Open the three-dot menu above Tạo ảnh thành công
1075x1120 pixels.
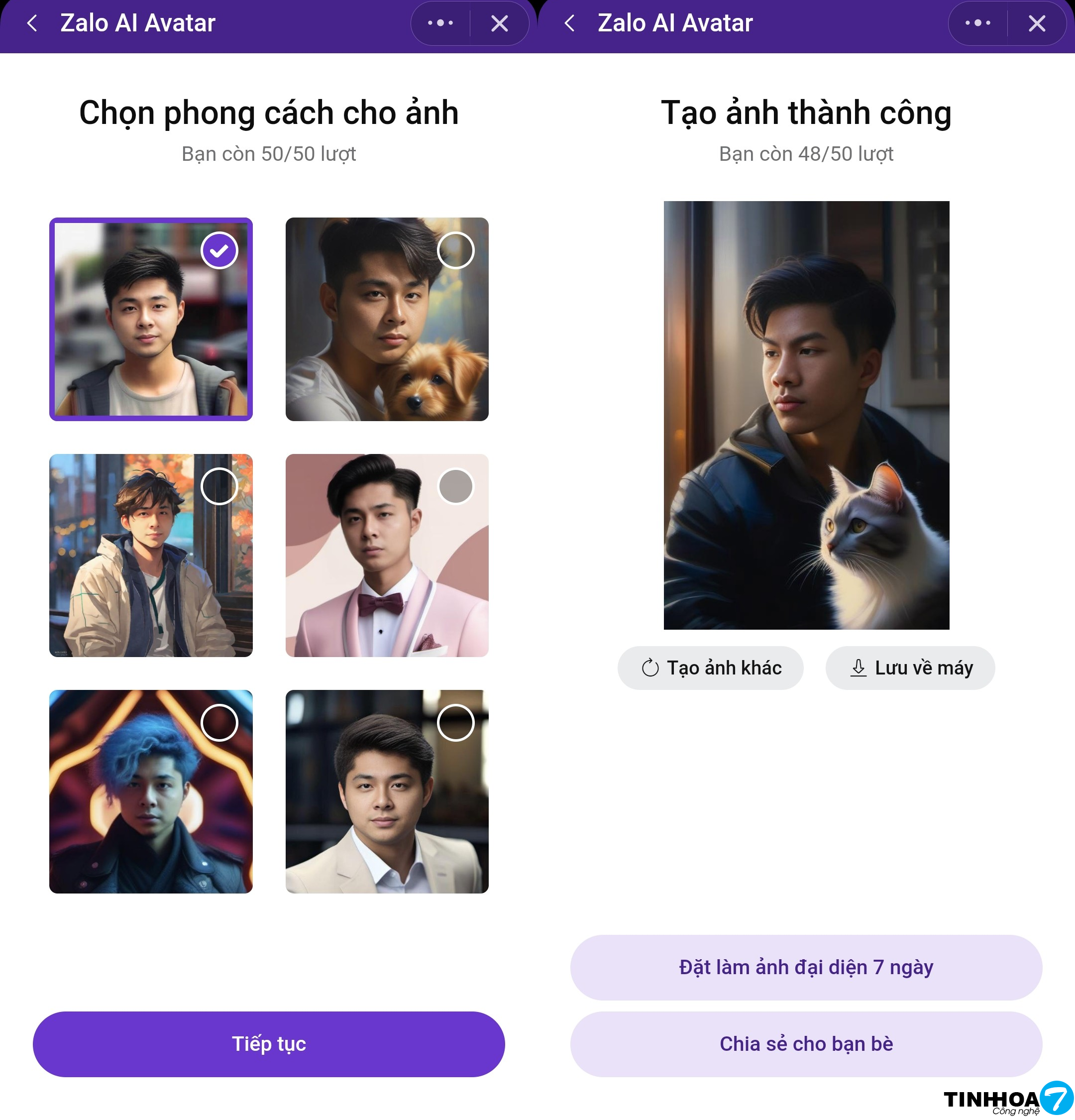click(x=978, y=23)
